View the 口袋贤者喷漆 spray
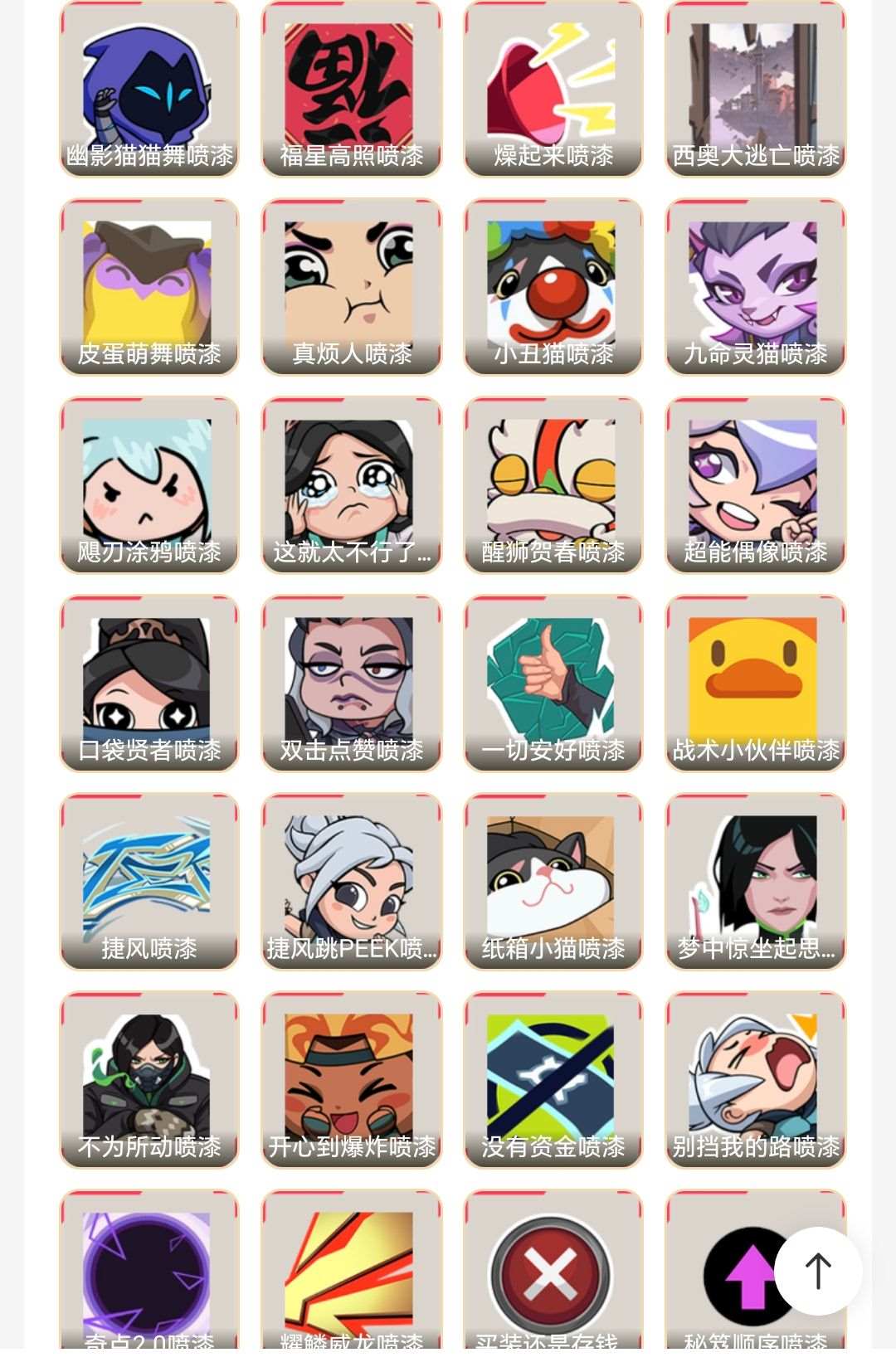This screenshot has height=1367, width=896. 149,683
